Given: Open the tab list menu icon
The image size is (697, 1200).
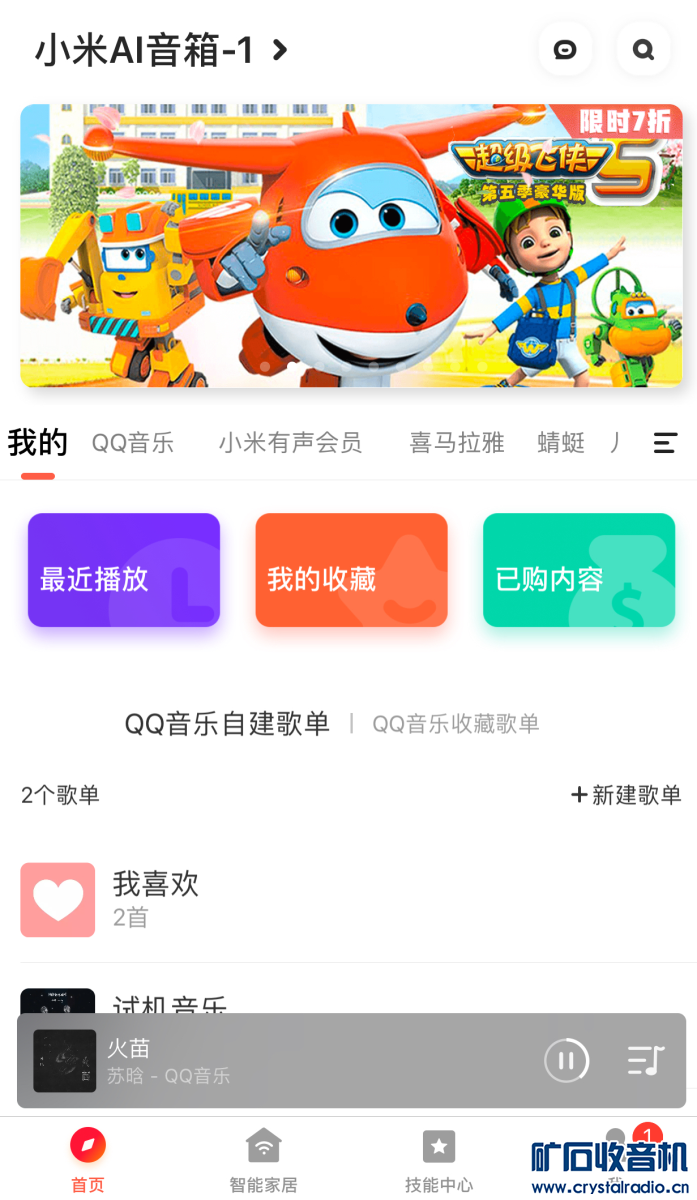Looking at the screenshot, I should (x=665, y=443).
